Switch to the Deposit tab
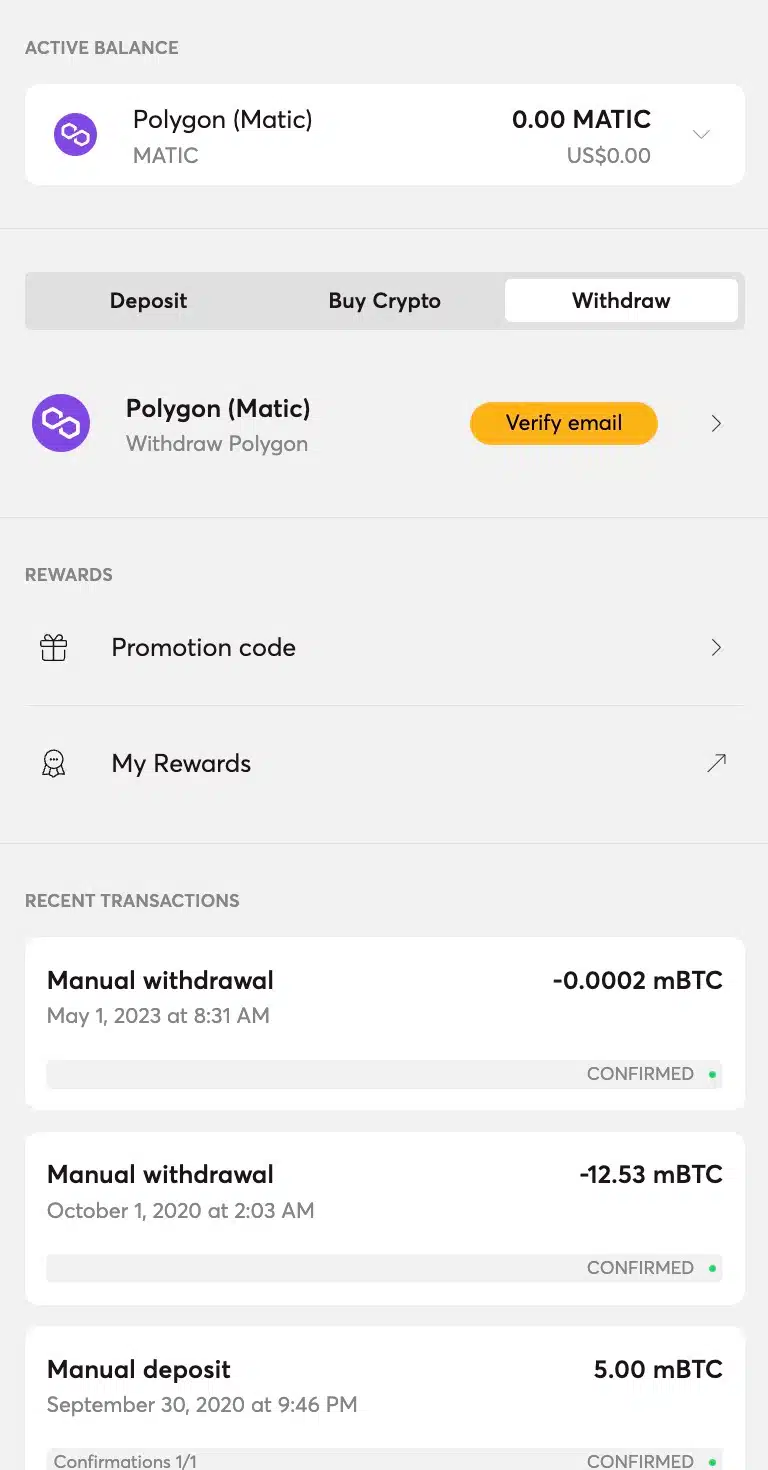 point(148,301)
